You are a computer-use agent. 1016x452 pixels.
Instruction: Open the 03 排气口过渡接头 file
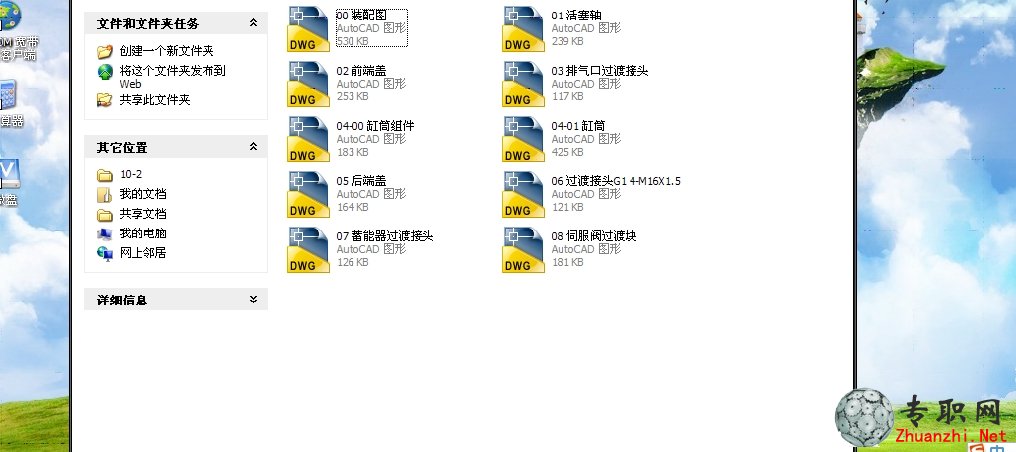(x=523, y=84)
